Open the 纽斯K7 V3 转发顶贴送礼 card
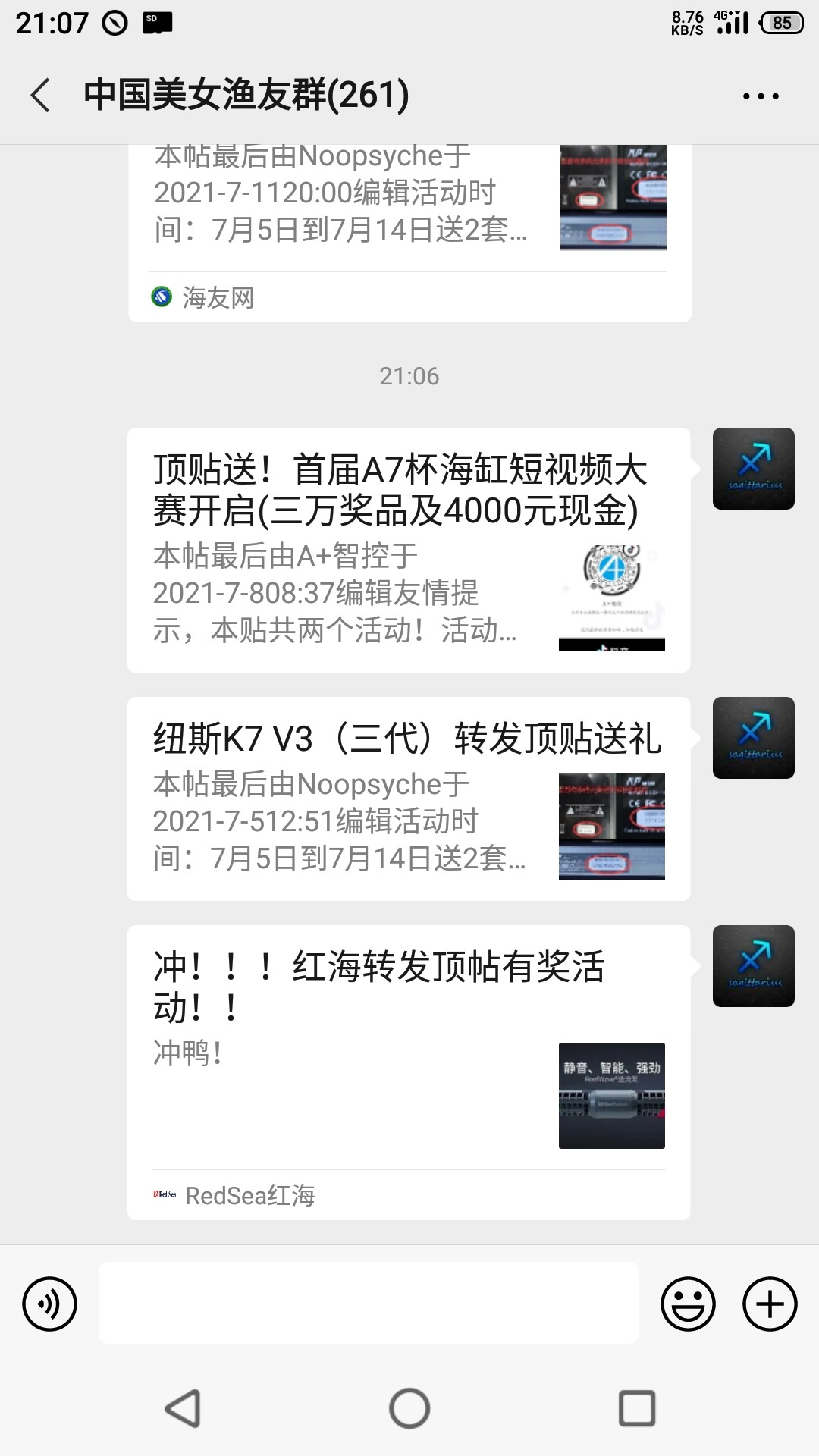Image resolution: width=819 pixels, height=1456 pixels. point(408,799)
